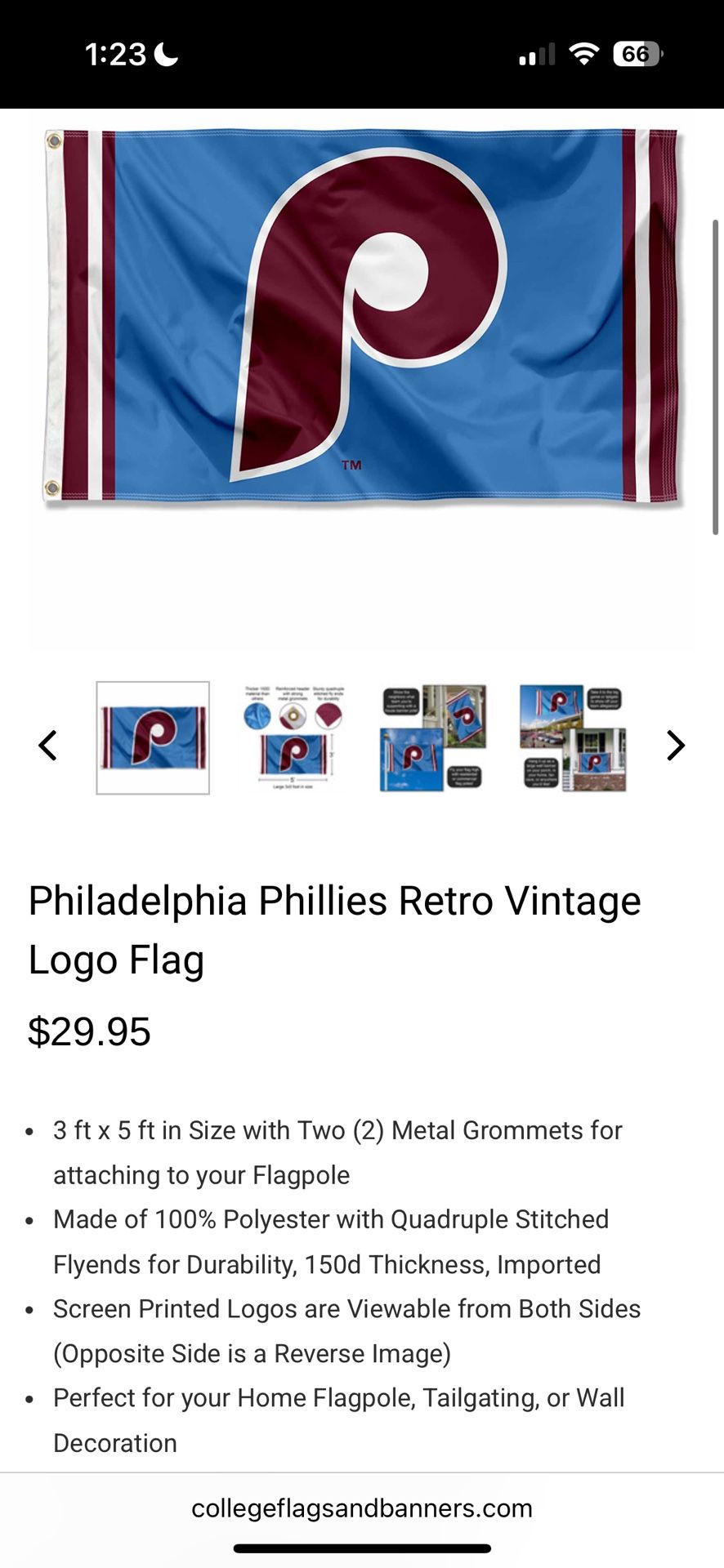Expand previous images with the left chevron

47,743
